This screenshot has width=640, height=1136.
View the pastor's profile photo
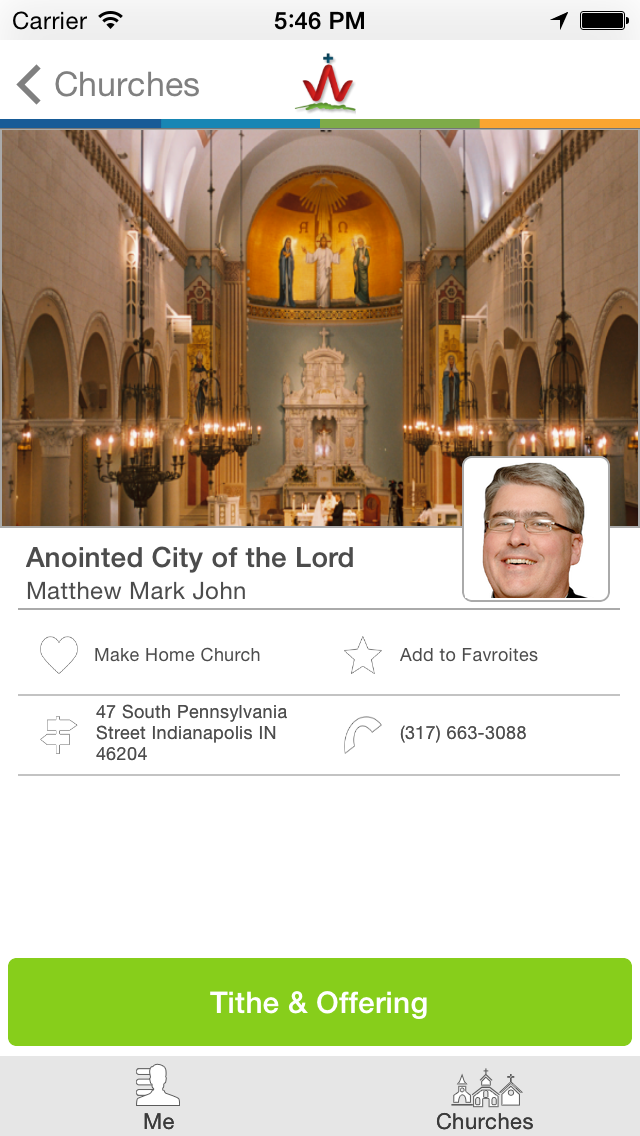click(536, 529)
